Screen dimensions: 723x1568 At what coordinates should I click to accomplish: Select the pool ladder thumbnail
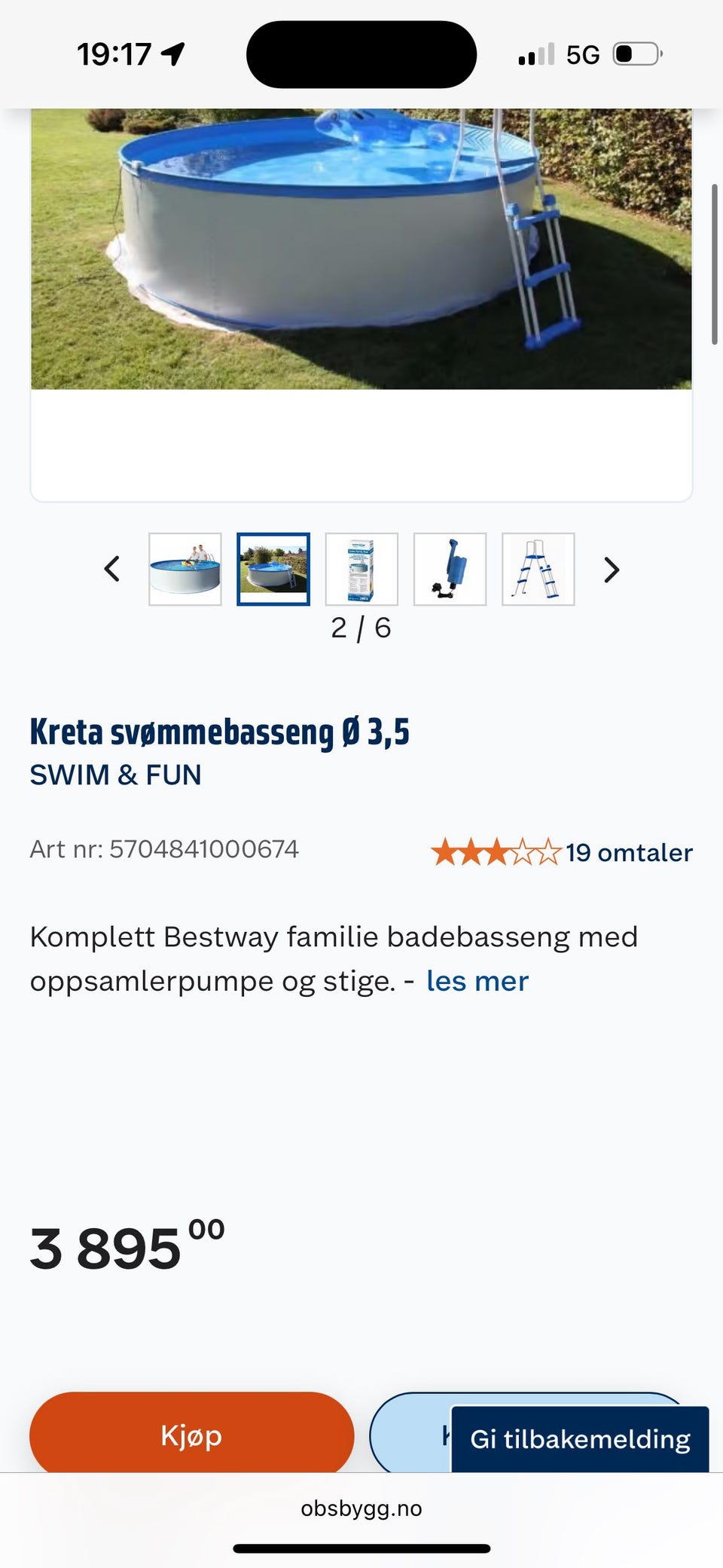coord(538,570)
